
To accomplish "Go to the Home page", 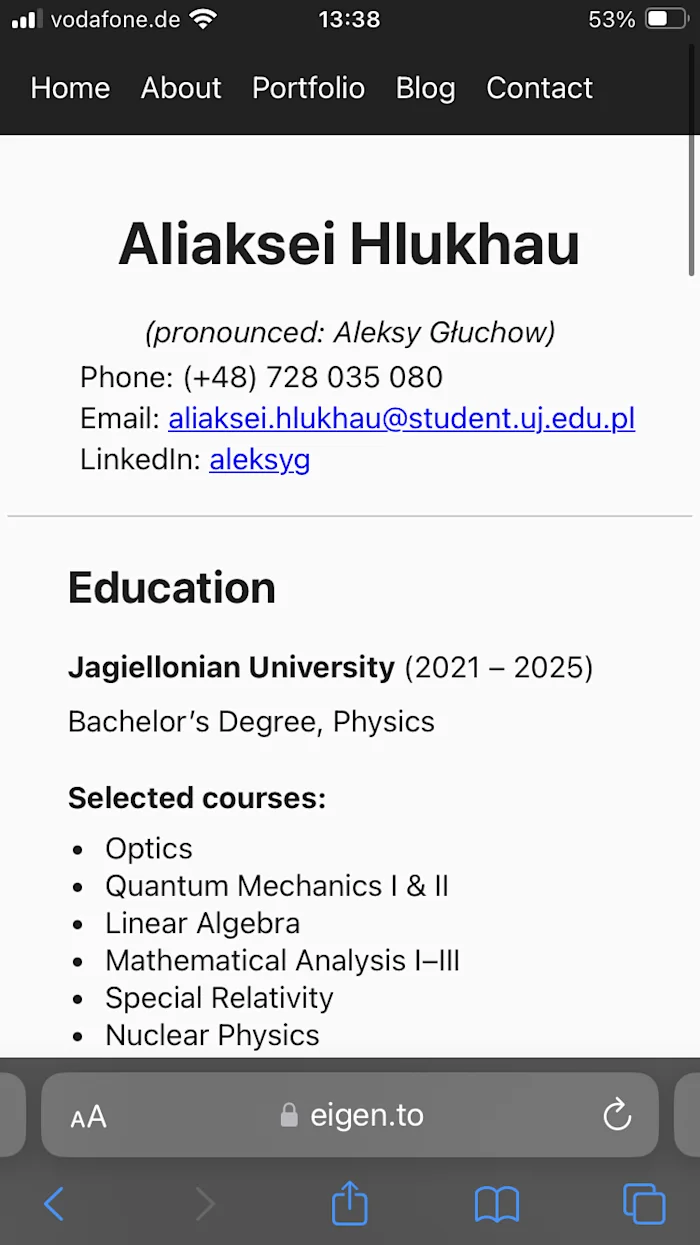I will (70, 88).
